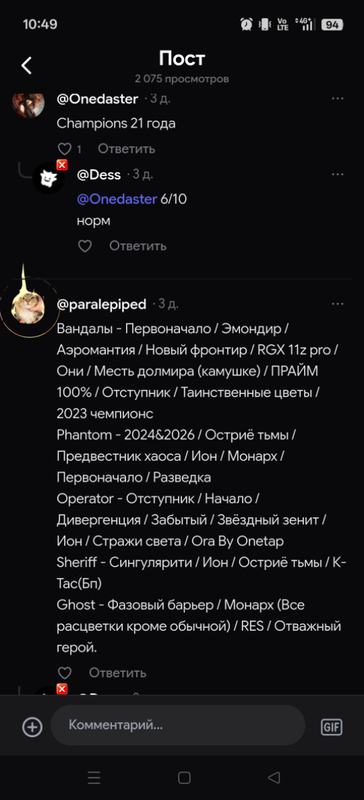The image size is (364, 800).
Task: Open the overflow menu on @Dess's reply
Action: click(337, 174)
